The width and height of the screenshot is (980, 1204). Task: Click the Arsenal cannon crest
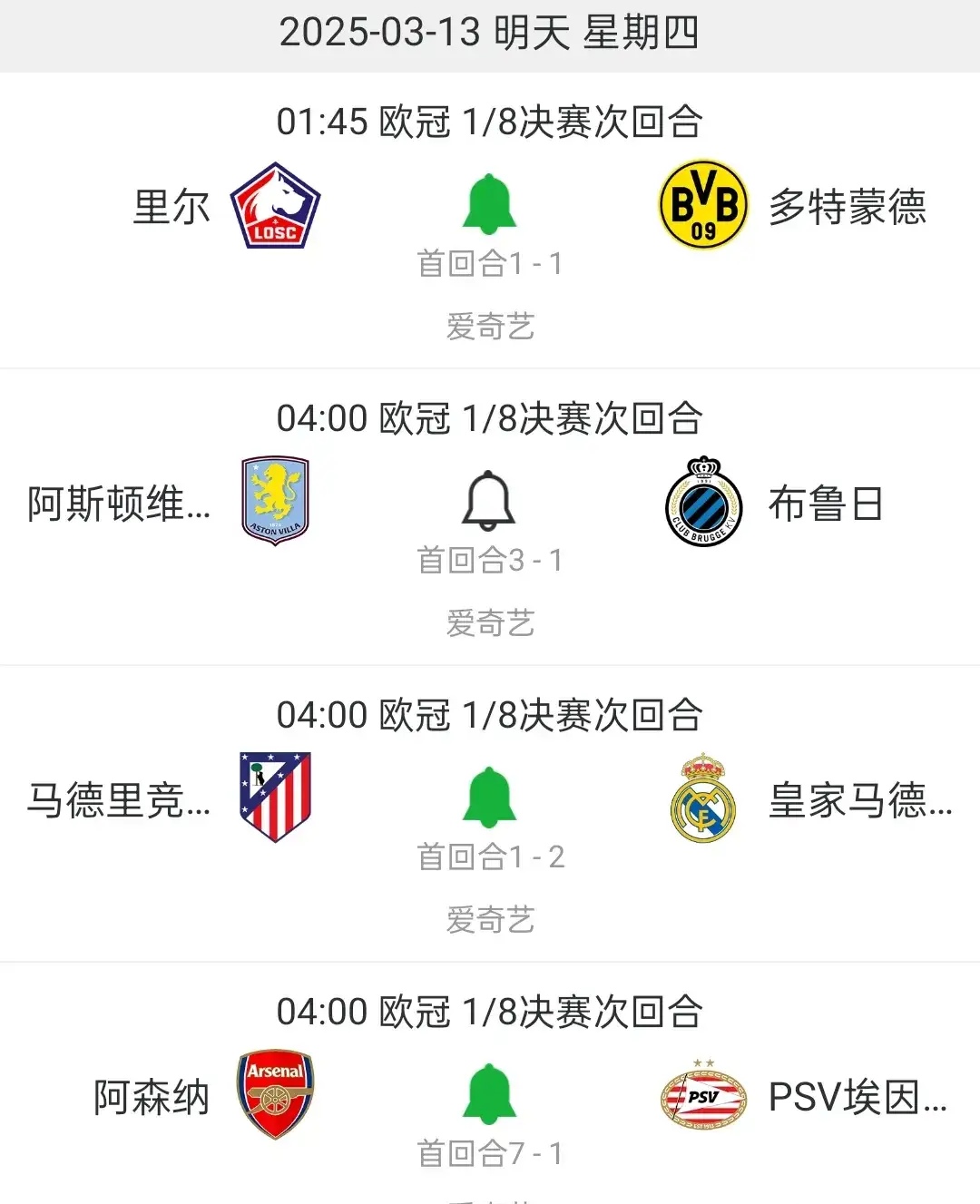pos(275,1094)
